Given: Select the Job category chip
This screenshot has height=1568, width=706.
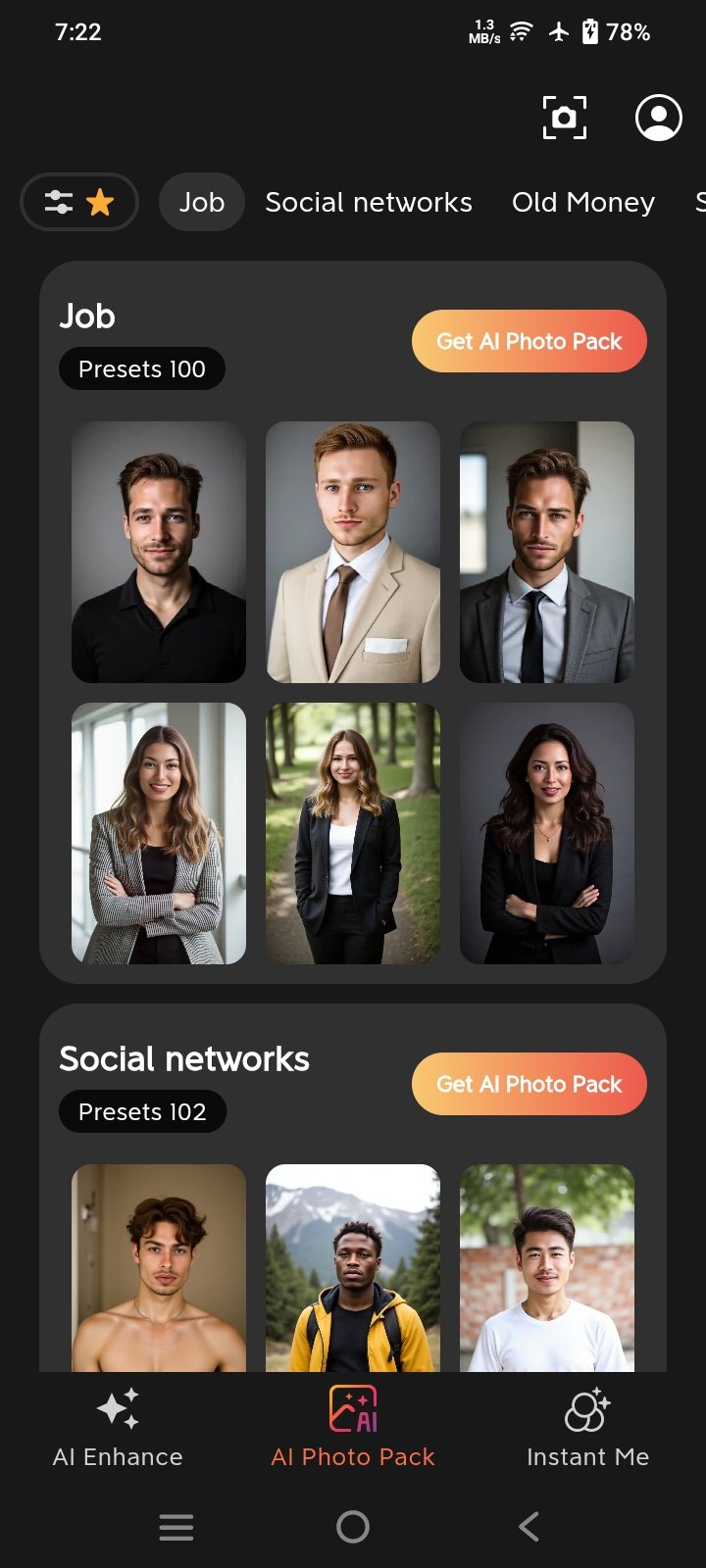Looking at the screenshot, I should pos(202,202).
